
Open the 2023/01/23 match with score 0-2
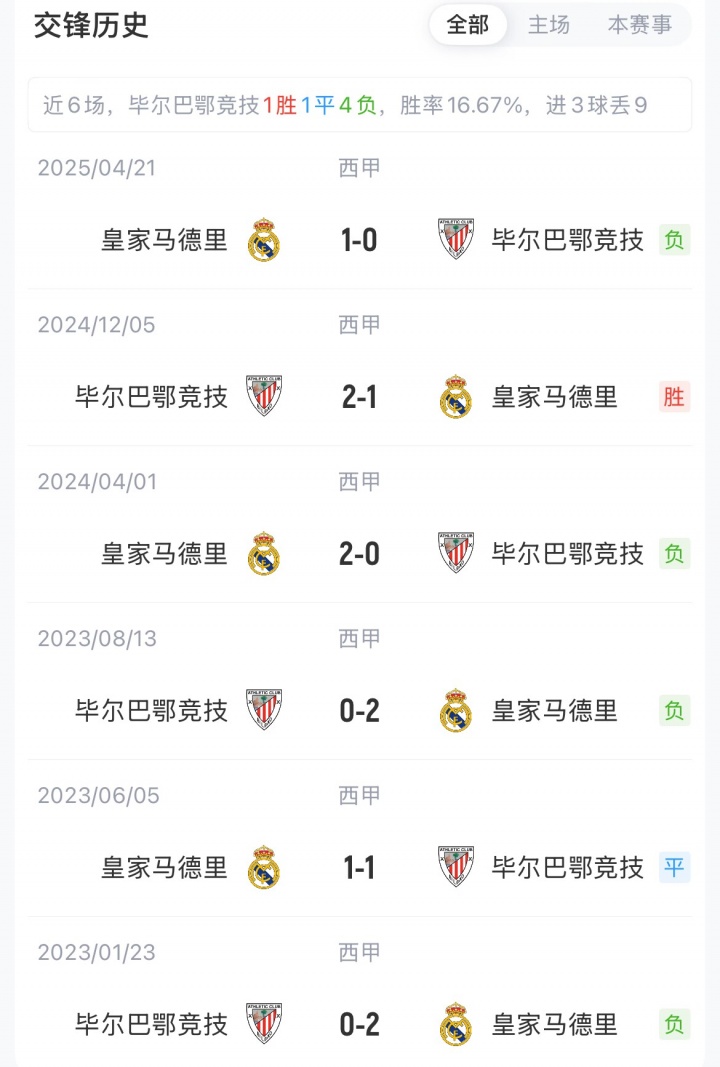(x=359, y=1024)
